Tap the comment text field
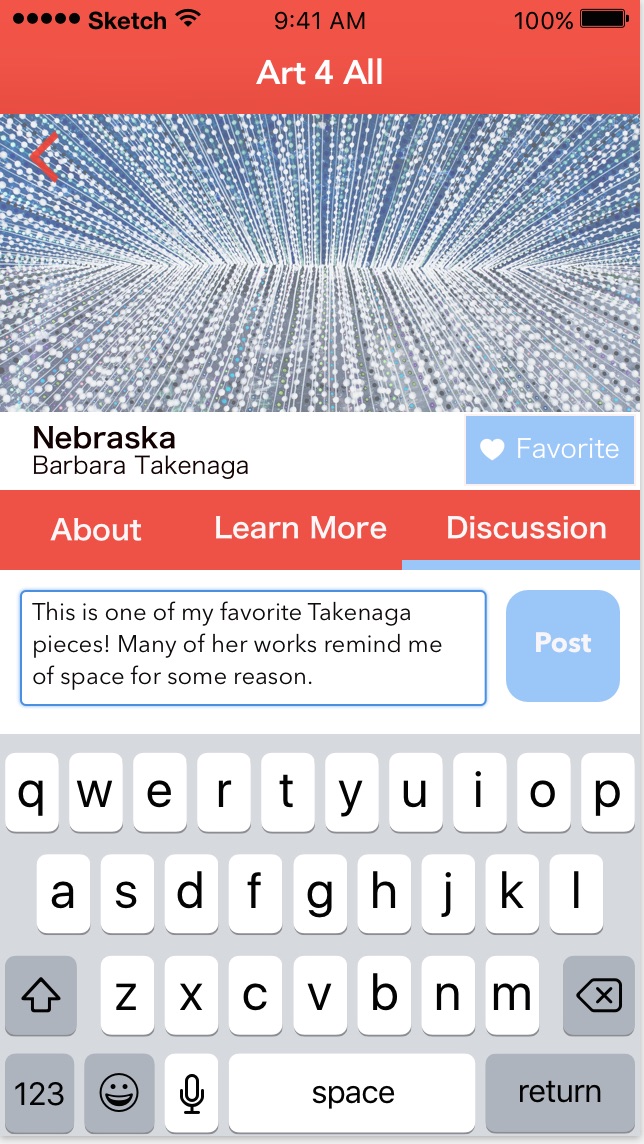Viewport: 644px width, 1144px height. pos(253,648)
